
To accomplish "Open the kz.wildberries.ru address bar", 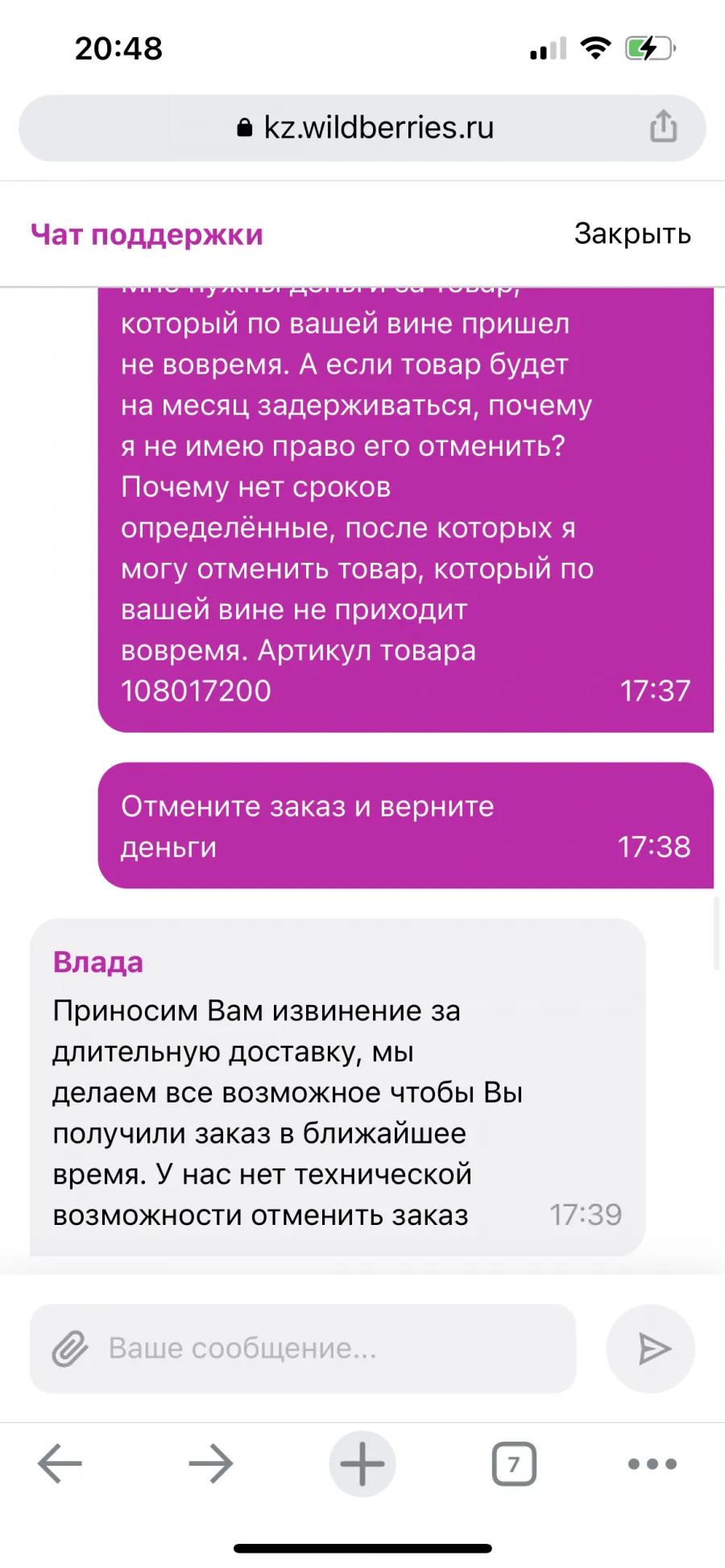I will tap(362, 128).
